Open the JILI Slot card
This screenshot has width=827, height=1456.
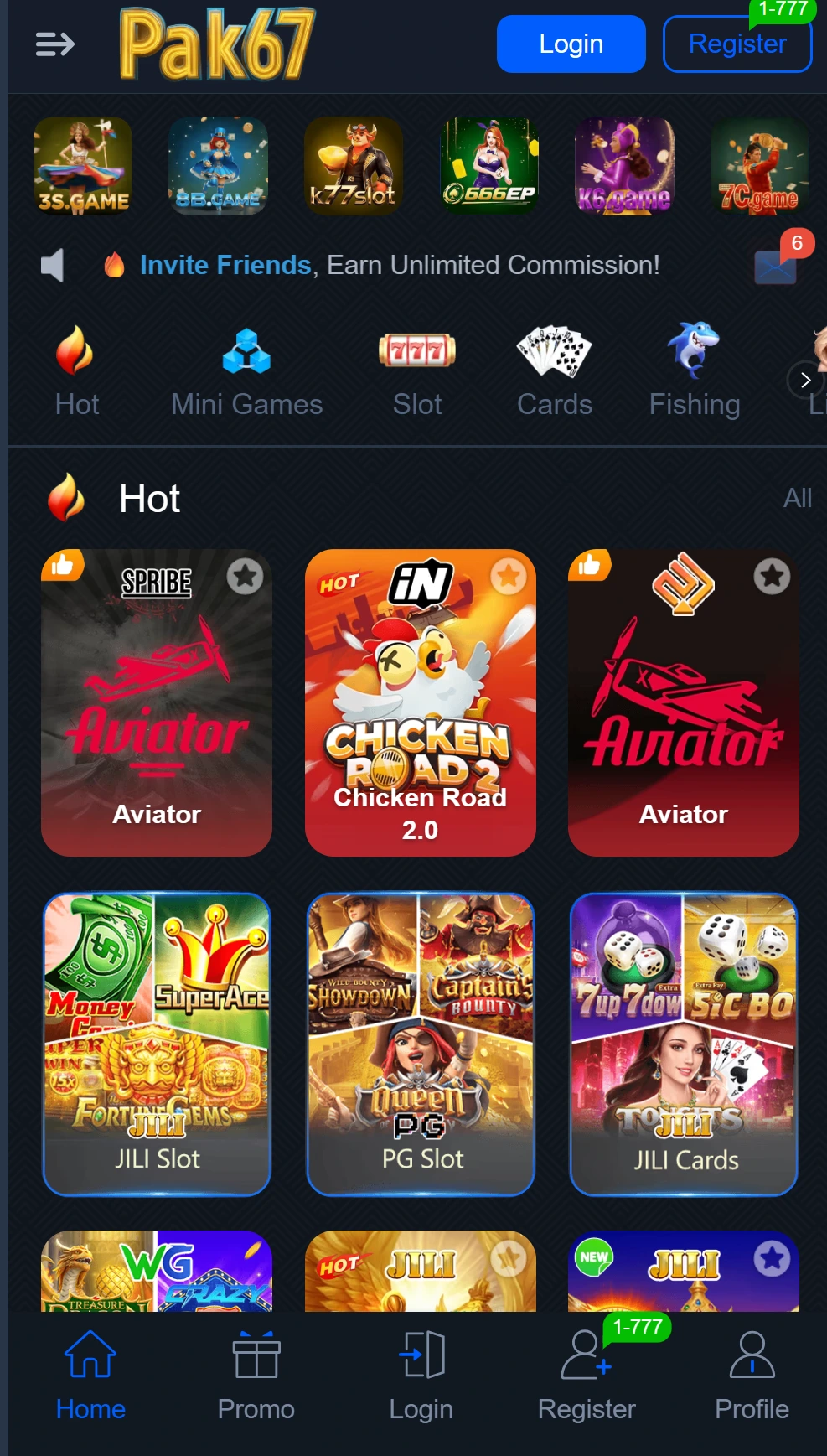tap(157, 1044)
